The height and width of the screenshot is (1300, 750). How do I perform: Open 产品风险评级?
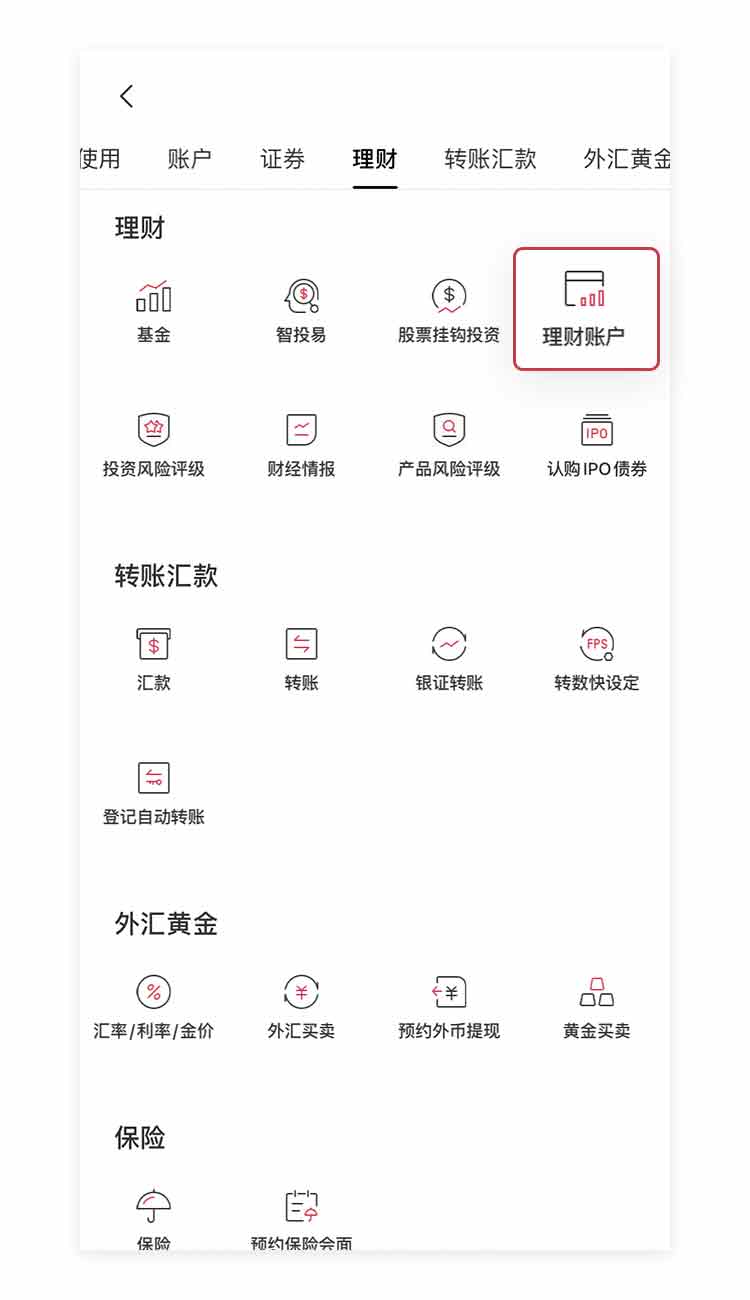tap(449, 444)
